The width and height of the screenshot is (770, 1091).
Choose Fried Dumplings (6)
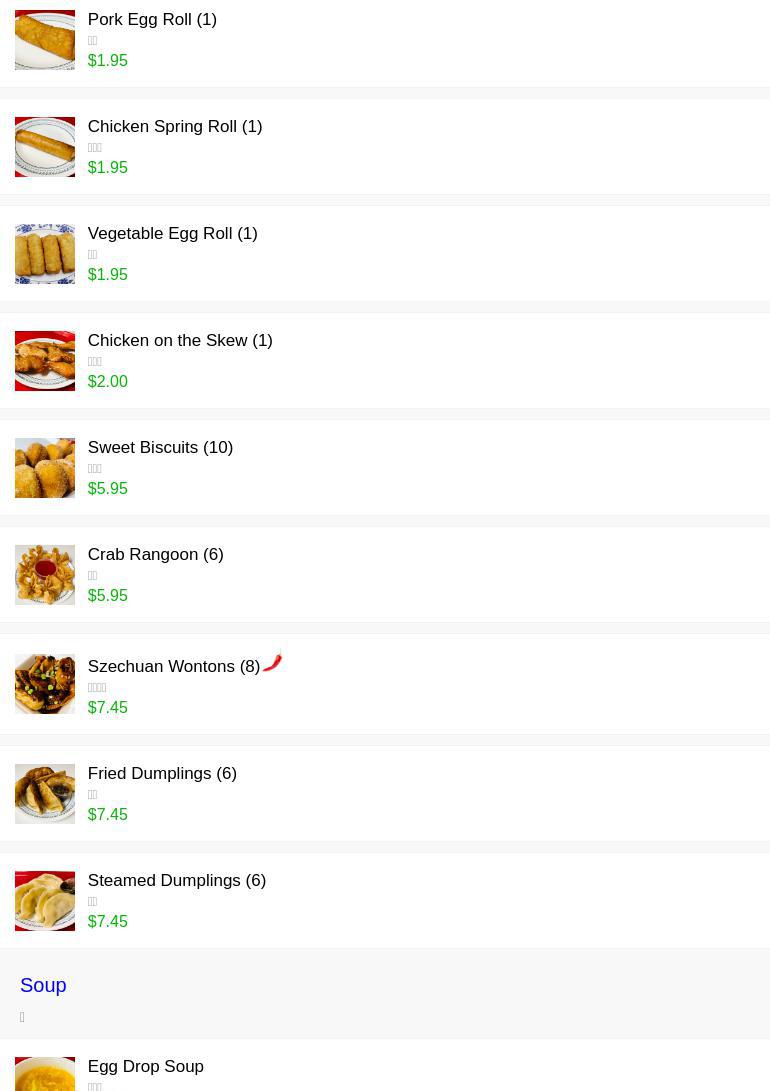coord(162,774)
